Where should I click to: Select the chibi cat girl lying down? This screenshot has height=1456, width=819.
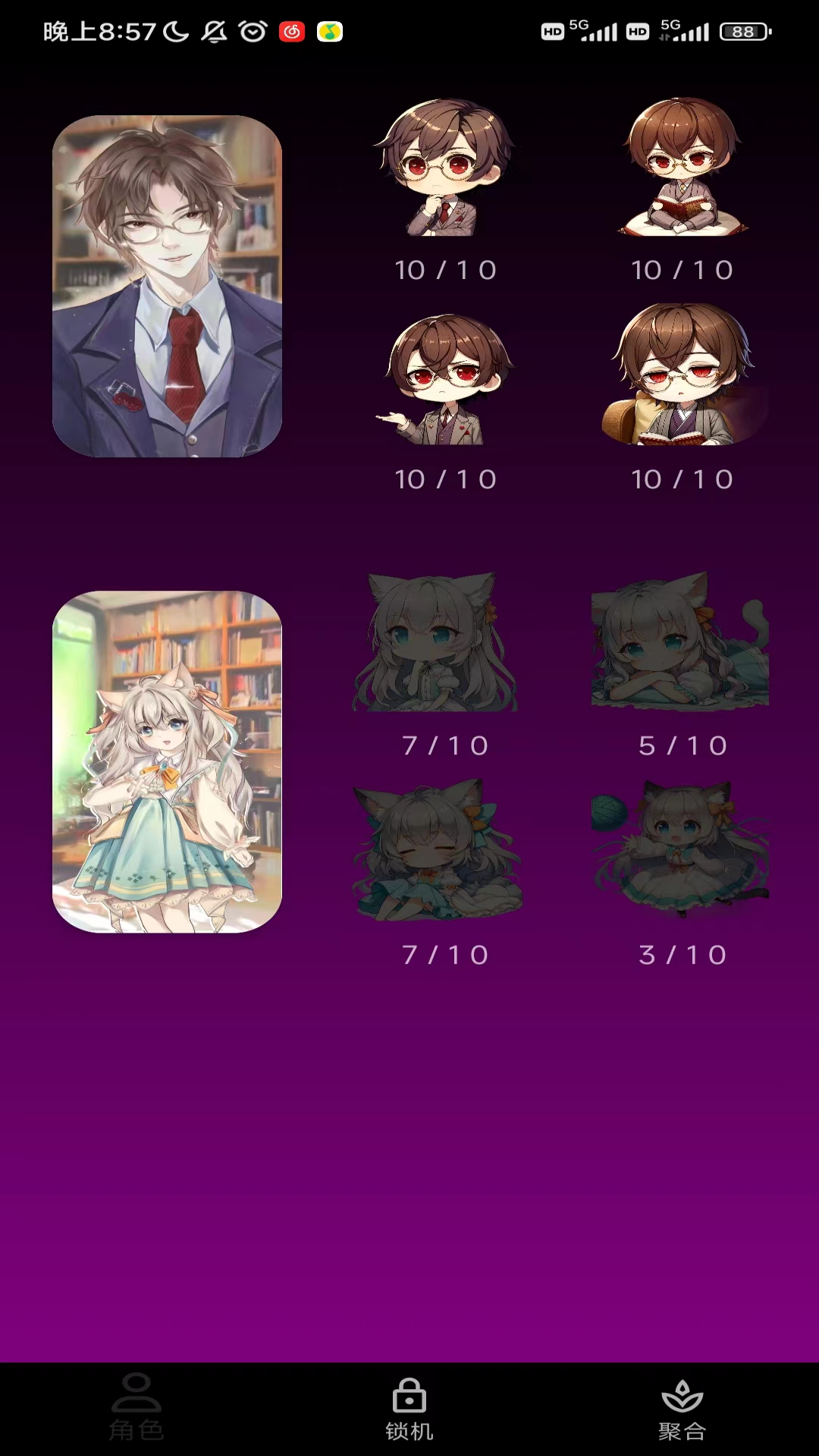click(x=680, y=641)
